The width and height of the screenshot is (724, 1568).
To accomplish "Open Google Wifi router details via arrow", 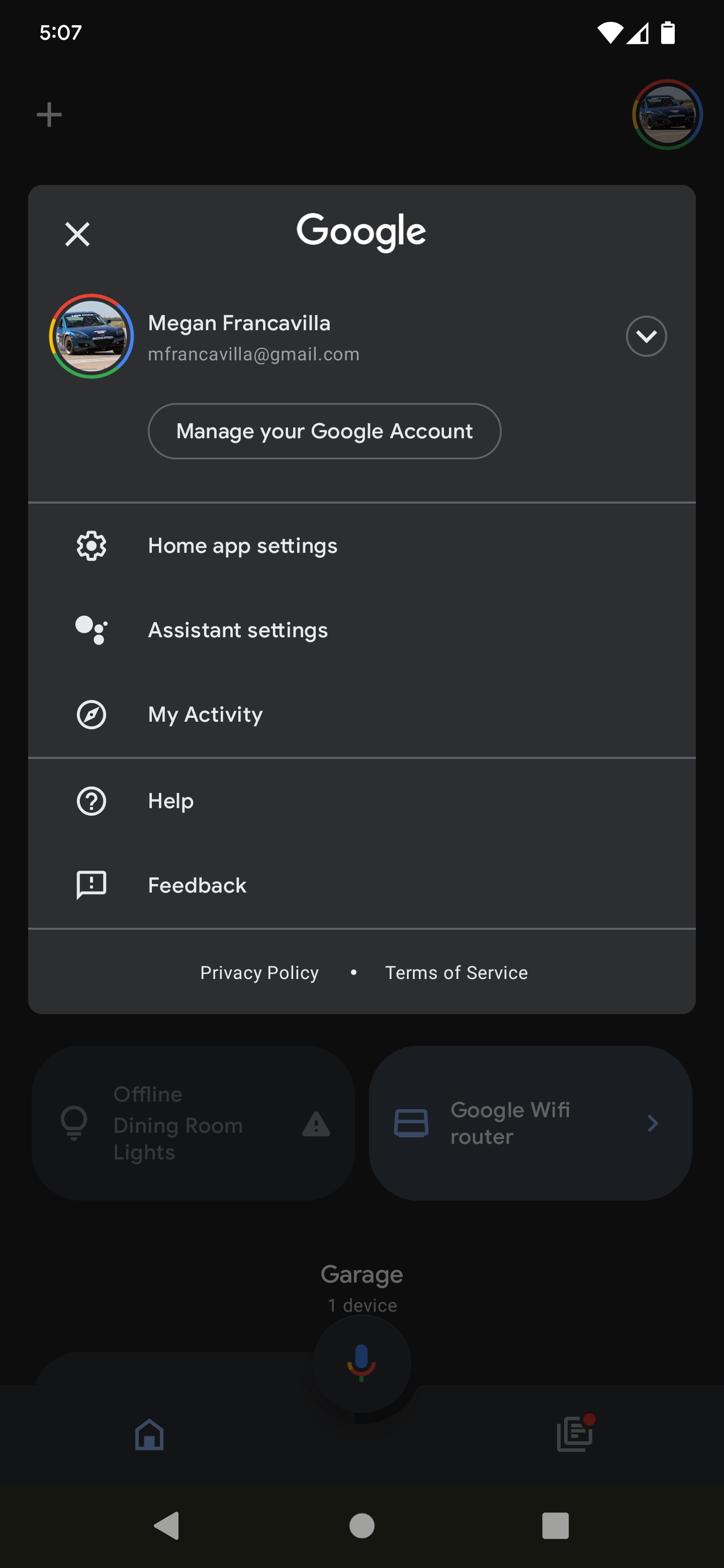I will click(x=654, y=1123).
